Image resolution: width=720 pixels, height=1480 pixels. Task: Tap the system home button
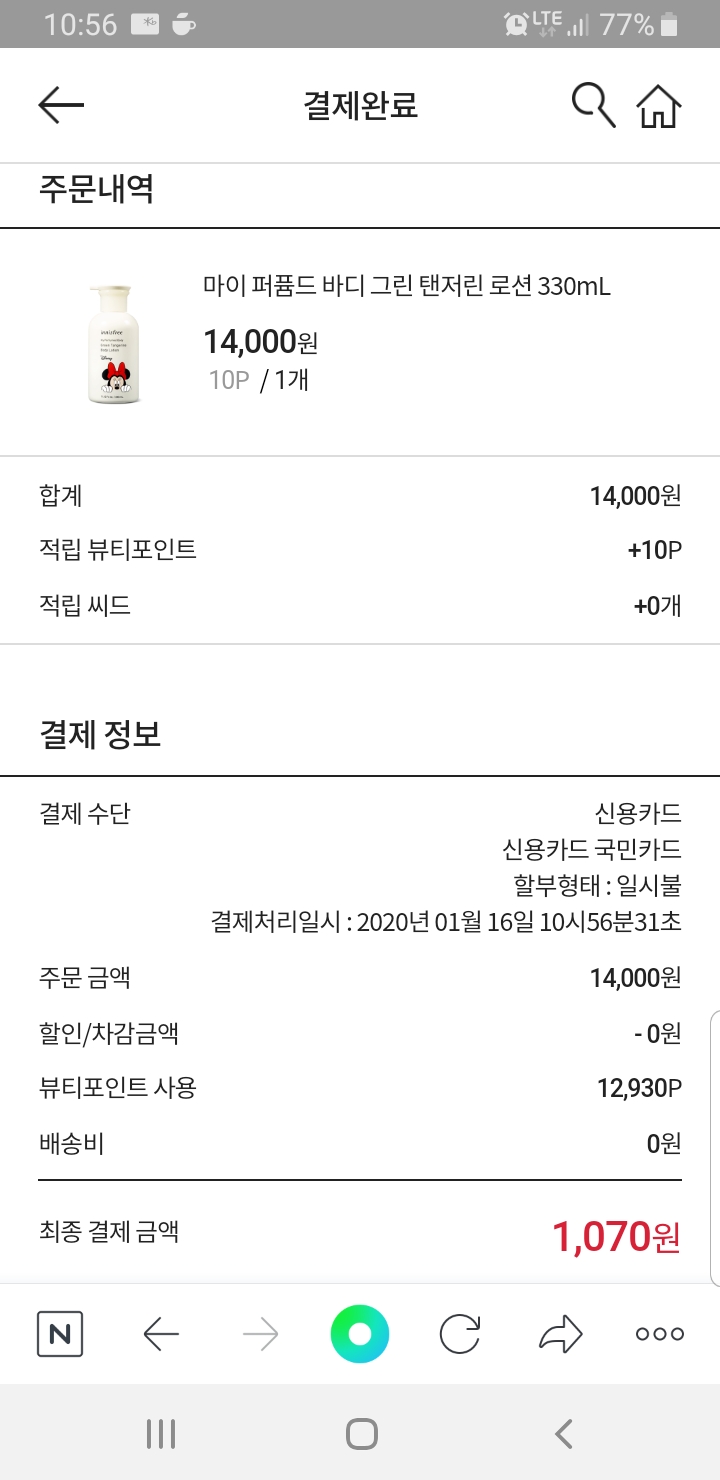click(361, 1434)
